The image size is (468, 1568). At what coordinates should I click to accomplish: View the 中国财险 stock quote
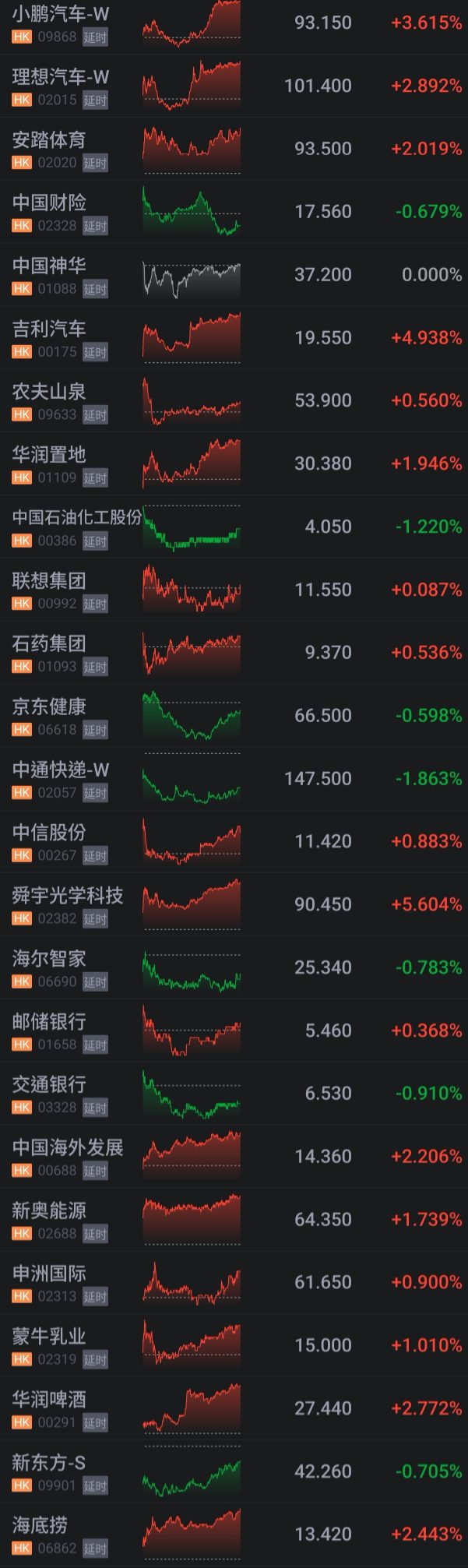(234, 212)
